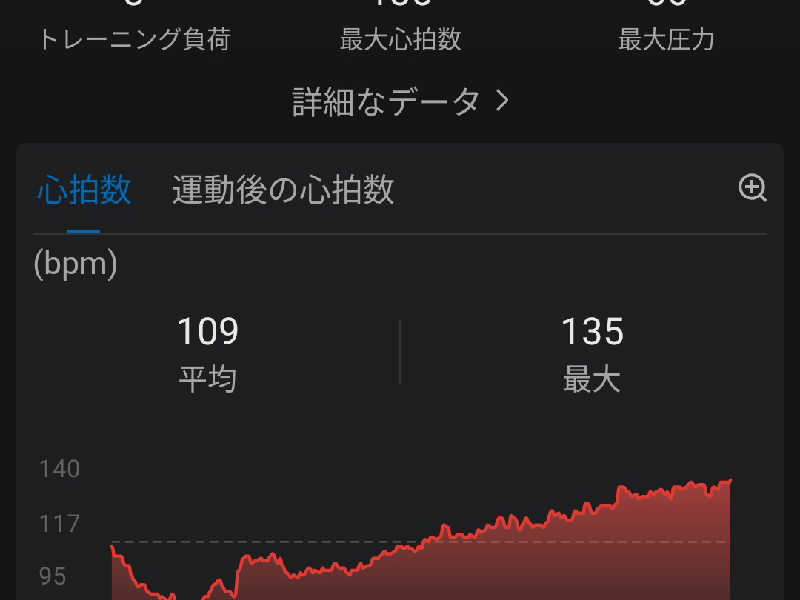
Task: Tap the magnifier icon to enlarge chart
Action: [753, 188]
